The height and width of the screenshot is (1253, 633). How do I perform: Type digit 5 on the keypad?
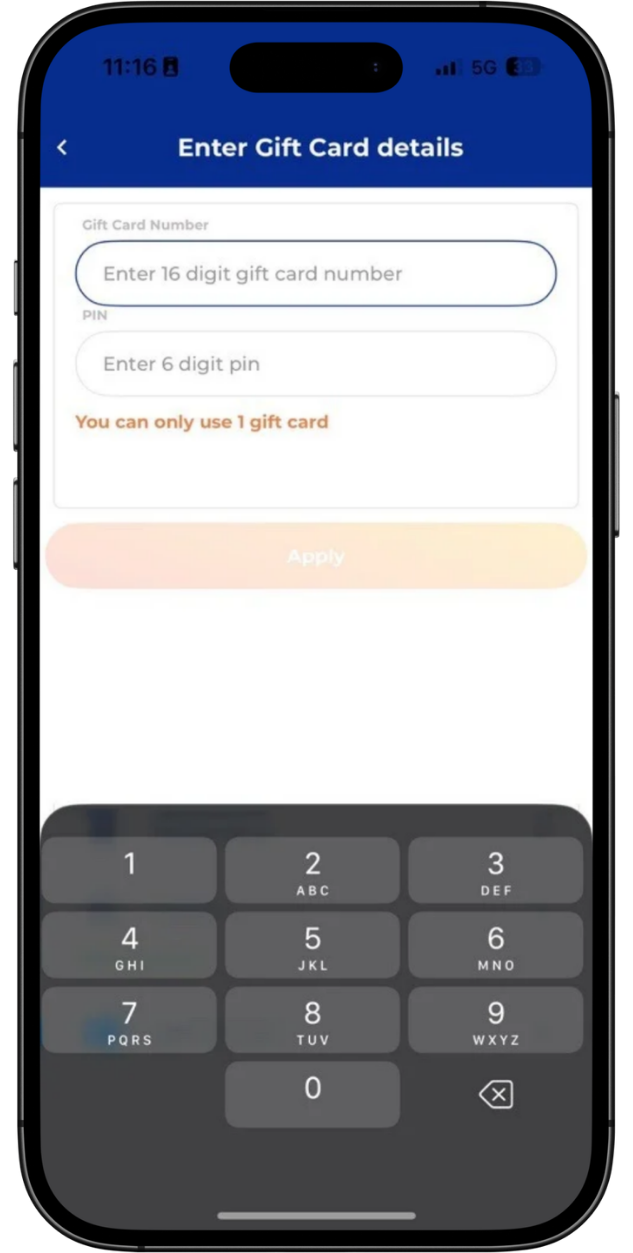(x=312, y=945)
